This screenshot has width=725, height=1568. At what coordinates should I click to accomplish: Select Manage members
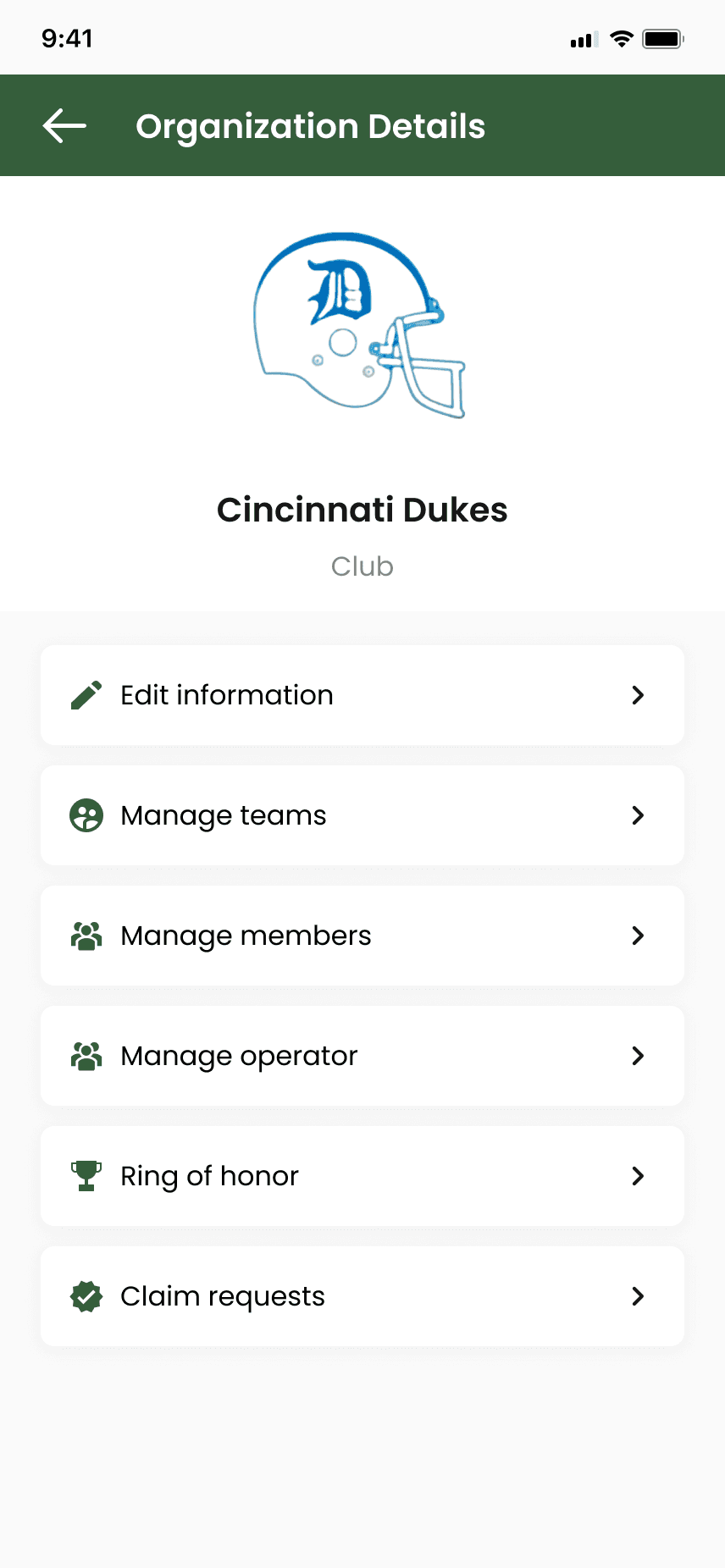362,936
